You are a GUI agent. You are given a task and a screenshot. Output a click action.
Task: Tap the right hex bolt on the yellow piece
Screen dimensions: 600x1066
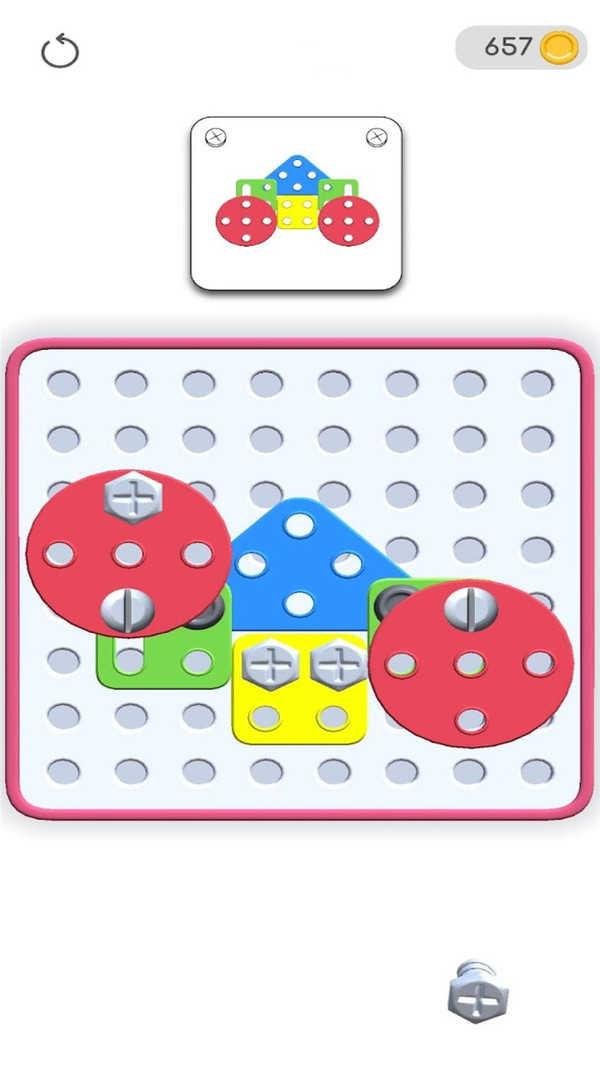(x=339, y=664)
